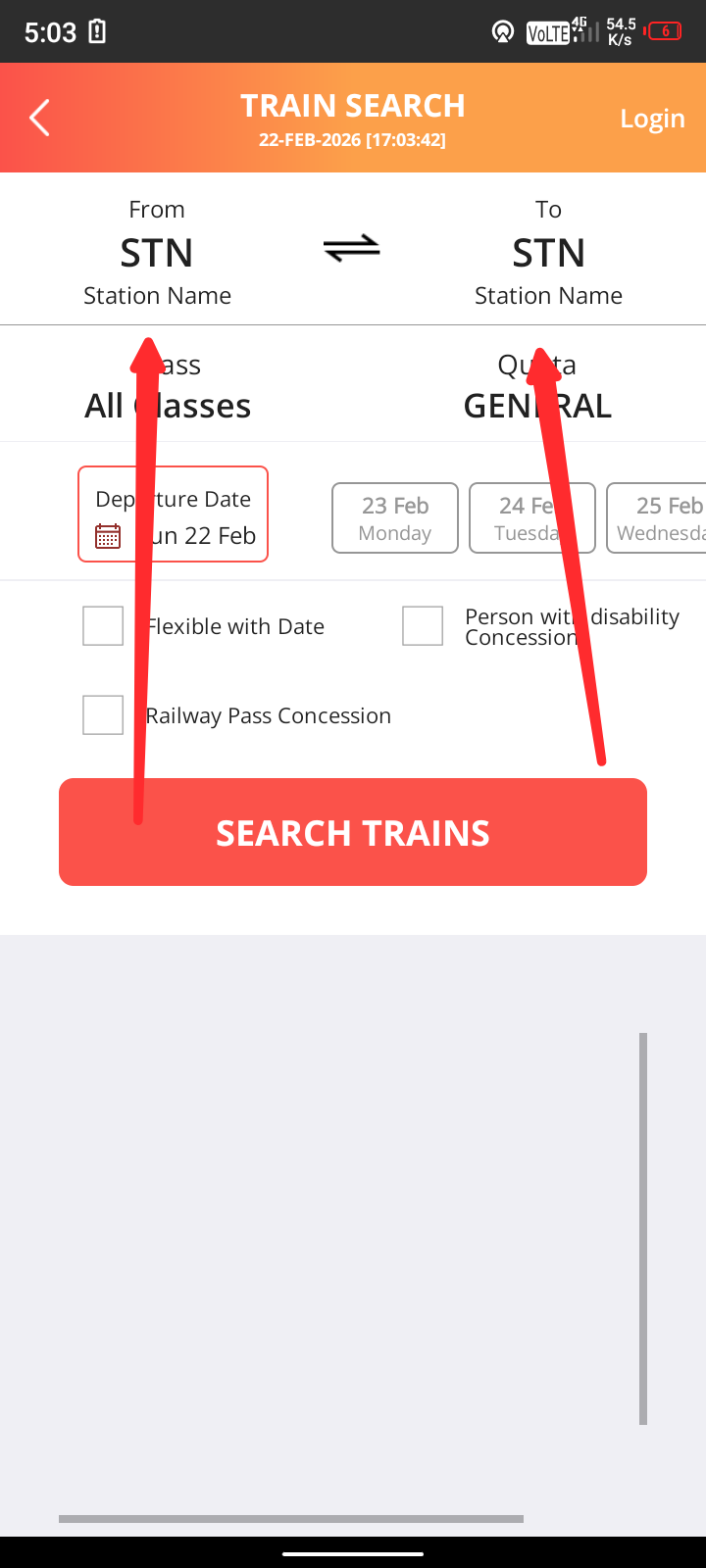
Task: Swap From and To stations
Action: (x=352, y=249)
